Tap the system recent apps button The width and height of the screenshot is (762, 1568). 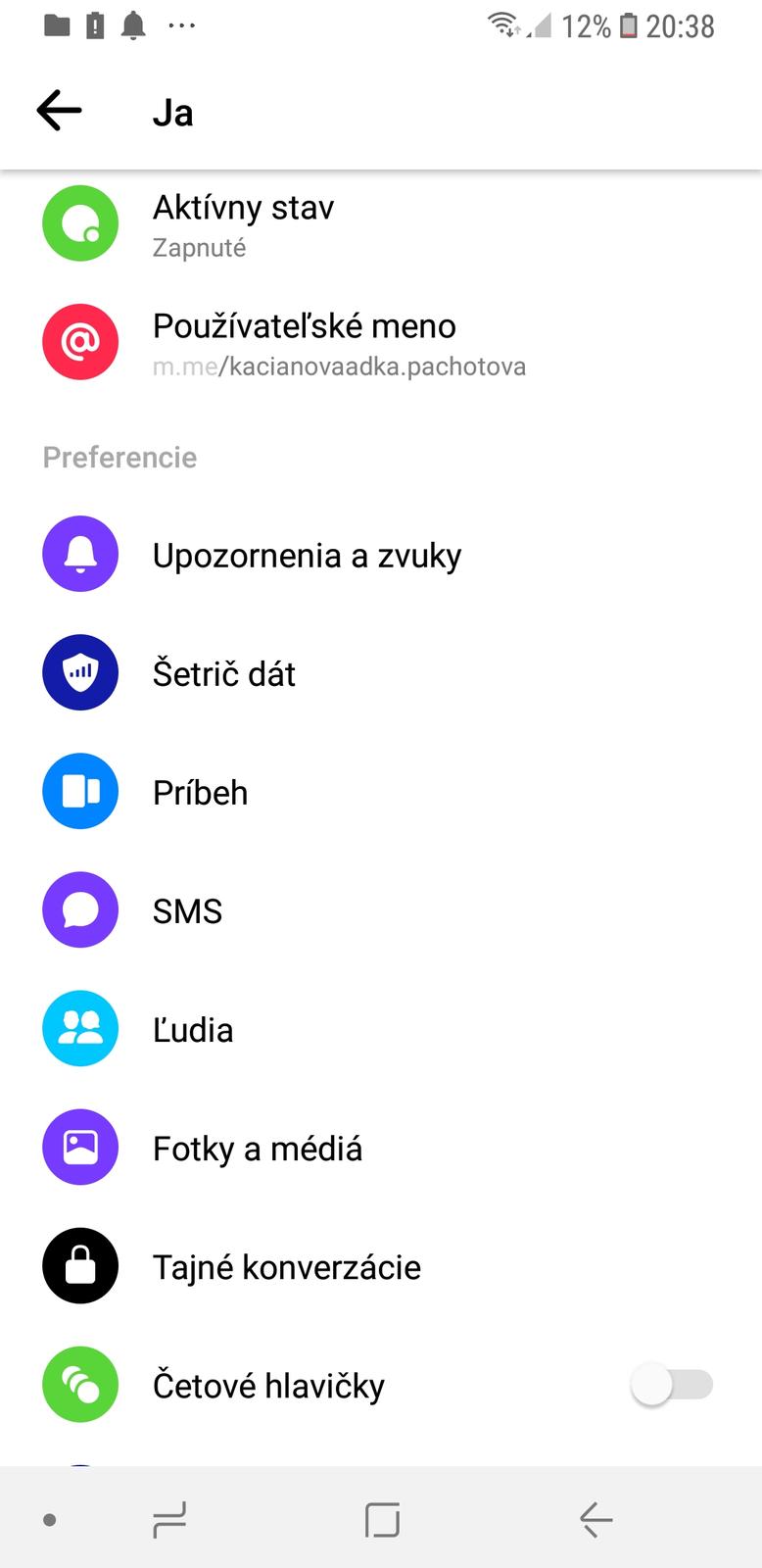[169, 1520]
